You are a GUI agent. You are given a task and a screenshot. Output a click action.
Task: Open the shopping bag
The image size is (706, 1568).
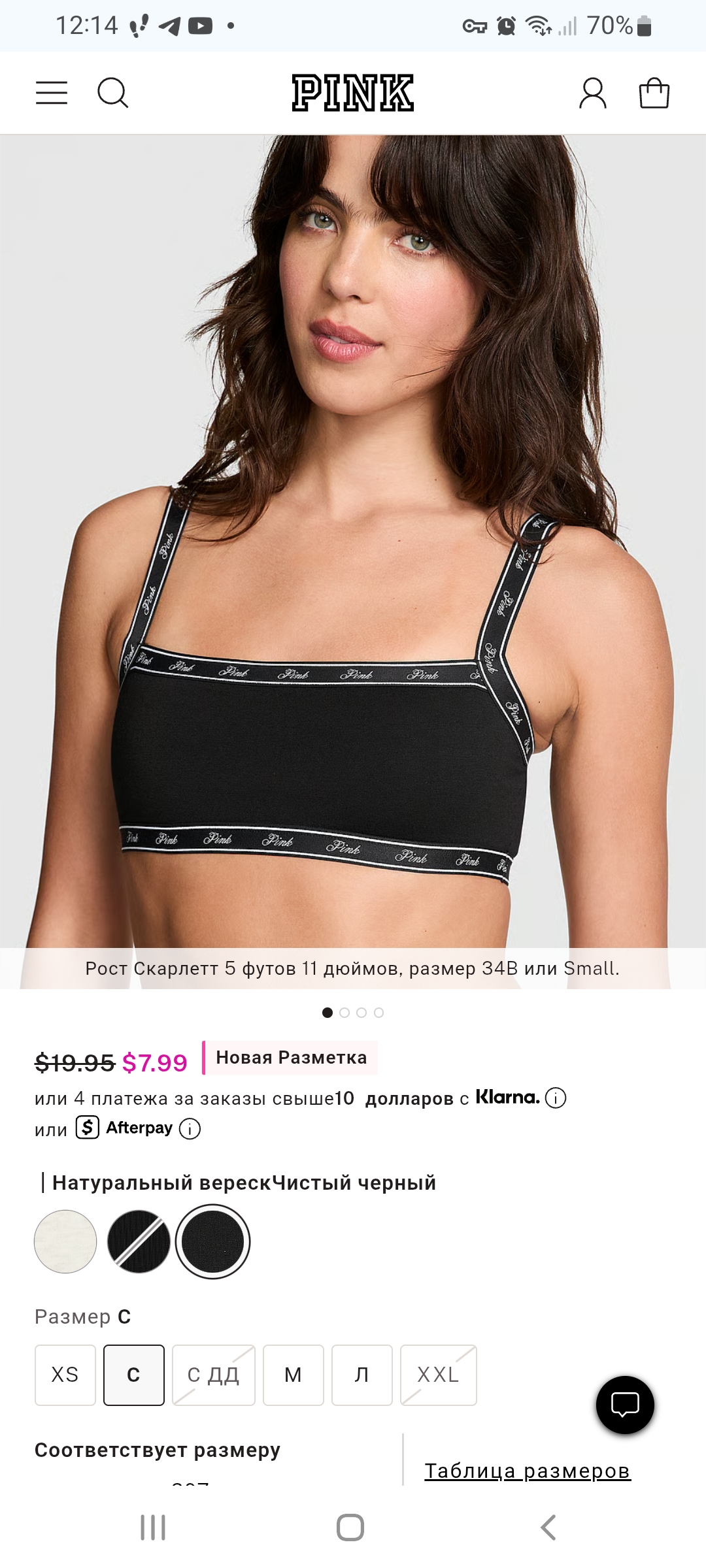[x=654, y=93]
